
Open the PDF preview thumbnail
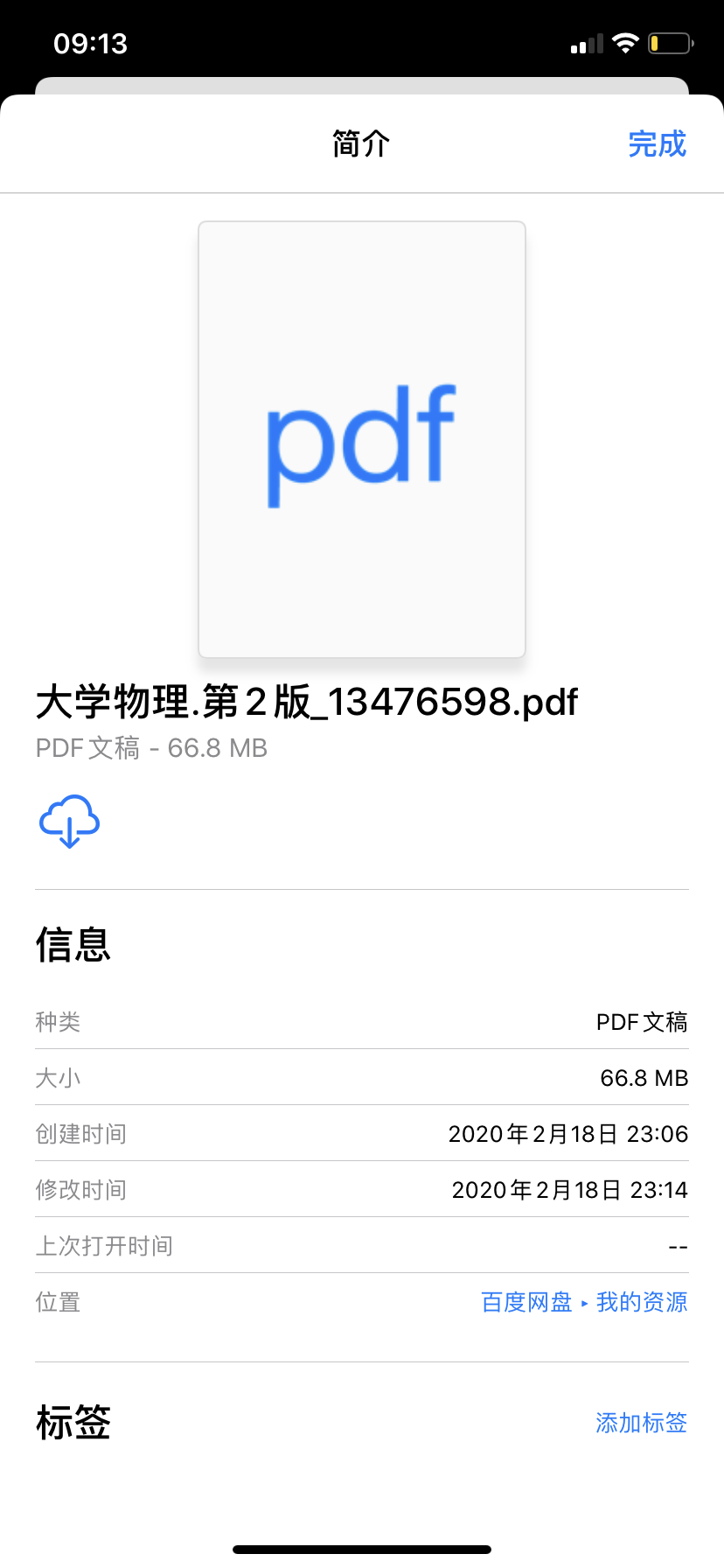[362, 439]
